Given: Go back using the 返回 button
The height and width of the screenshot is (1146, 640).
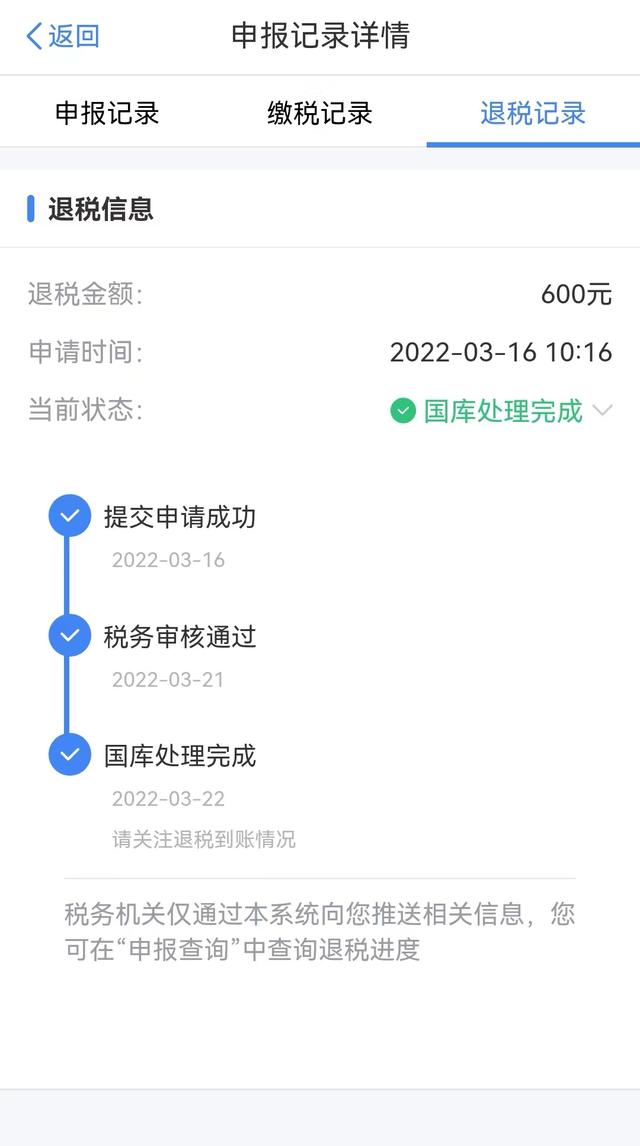Looking at the screenshot, I should 63,36.
